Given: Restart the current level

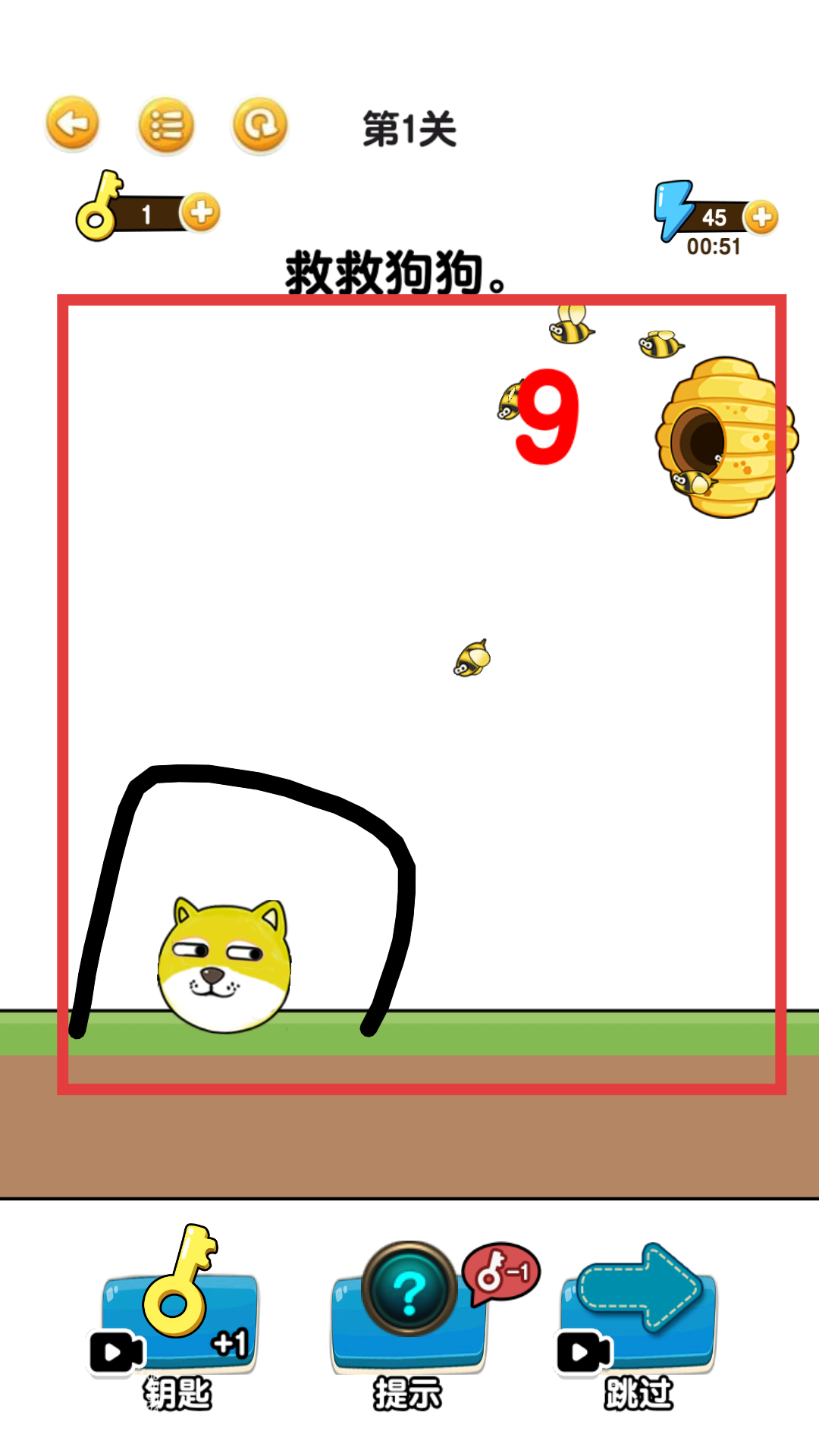Looking at the screenshot, I should (x=259, y=125).
